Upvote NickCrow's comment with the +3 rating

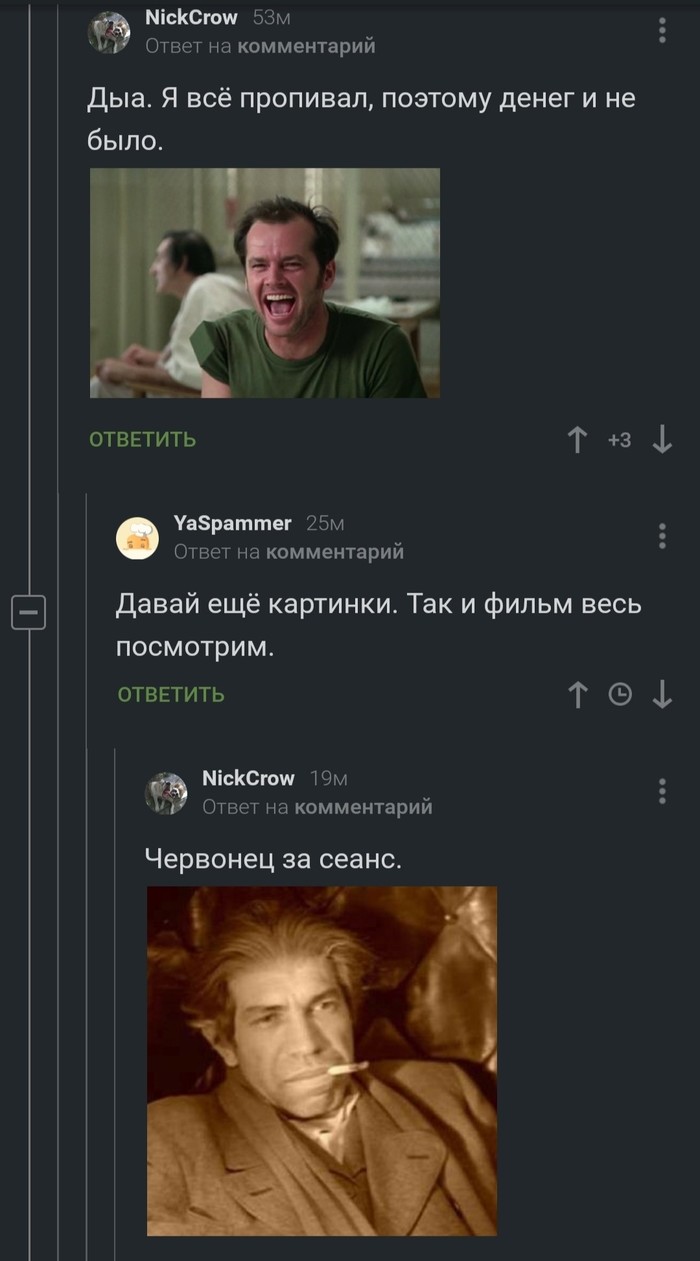577,439
